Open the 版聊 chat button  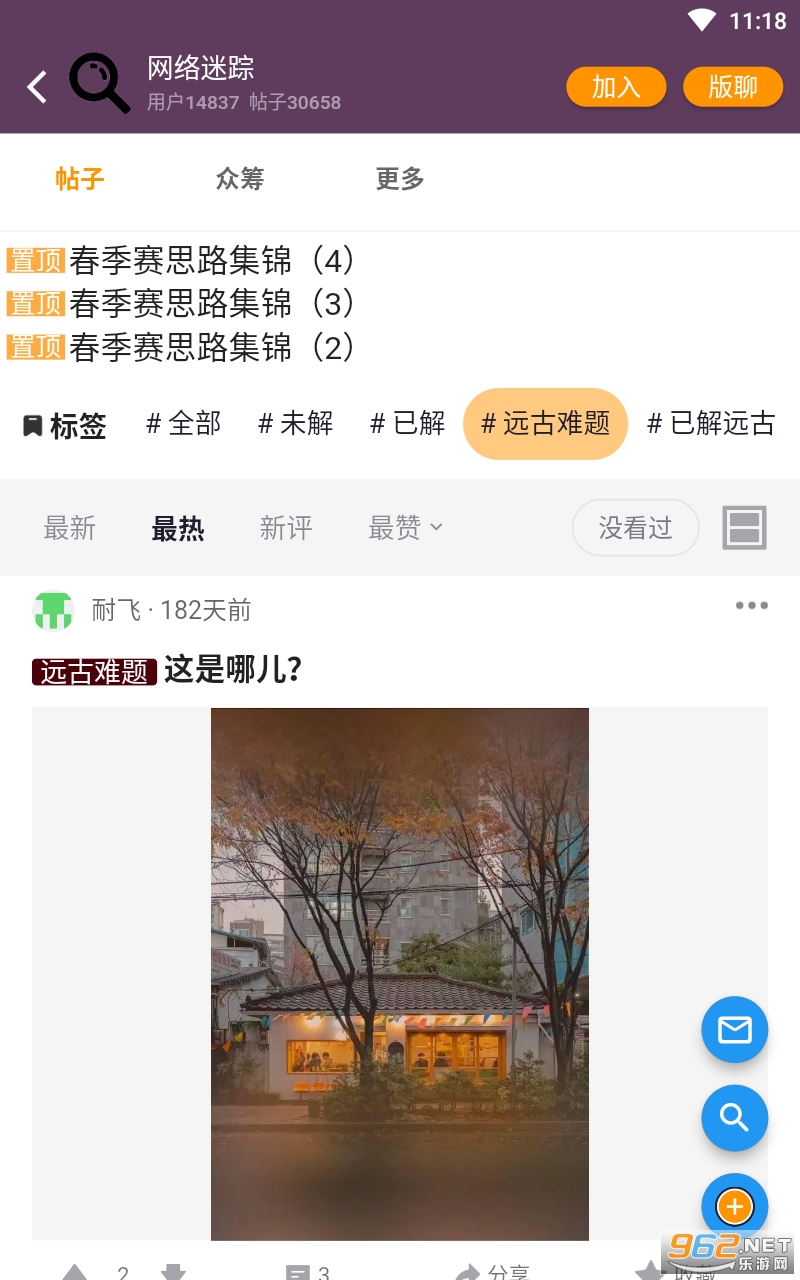point(732,87)
